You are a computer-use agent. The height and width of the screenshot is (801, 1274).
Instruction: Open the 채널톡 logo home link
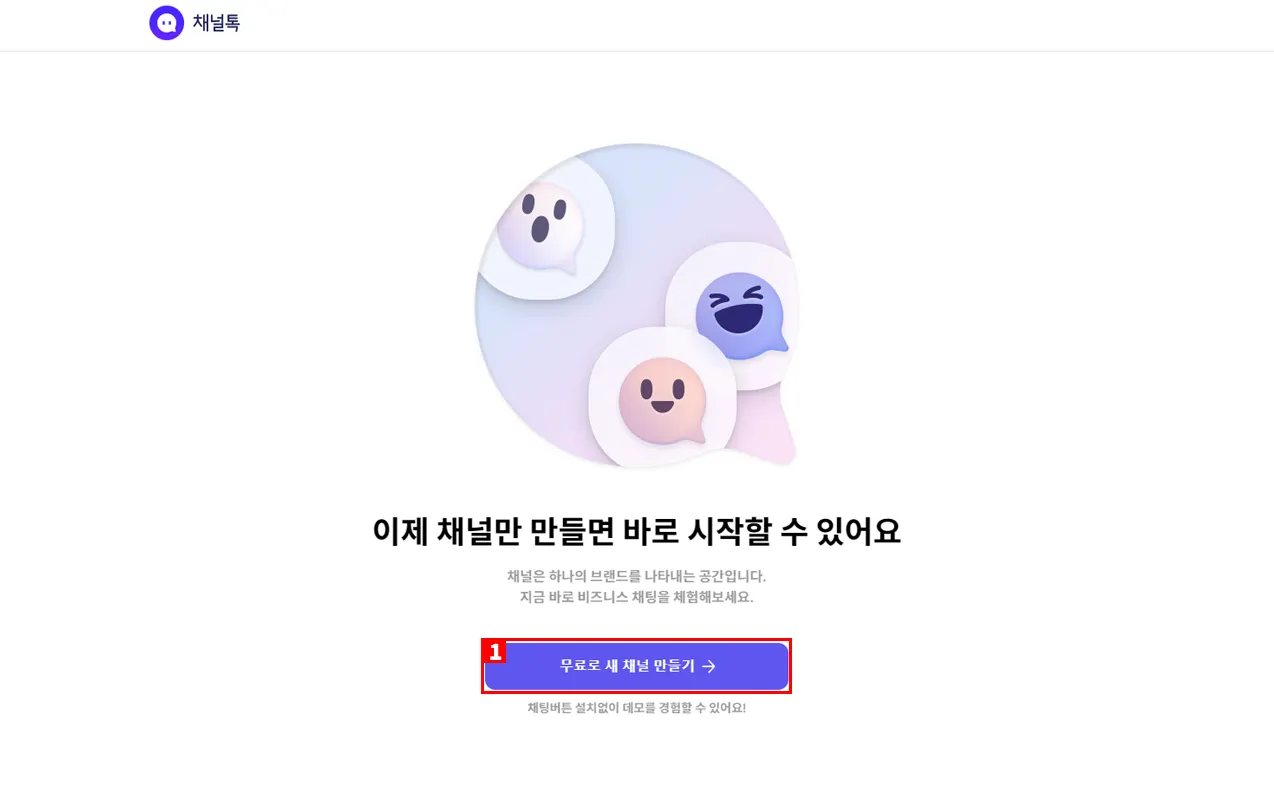click(x=195, y=23)
